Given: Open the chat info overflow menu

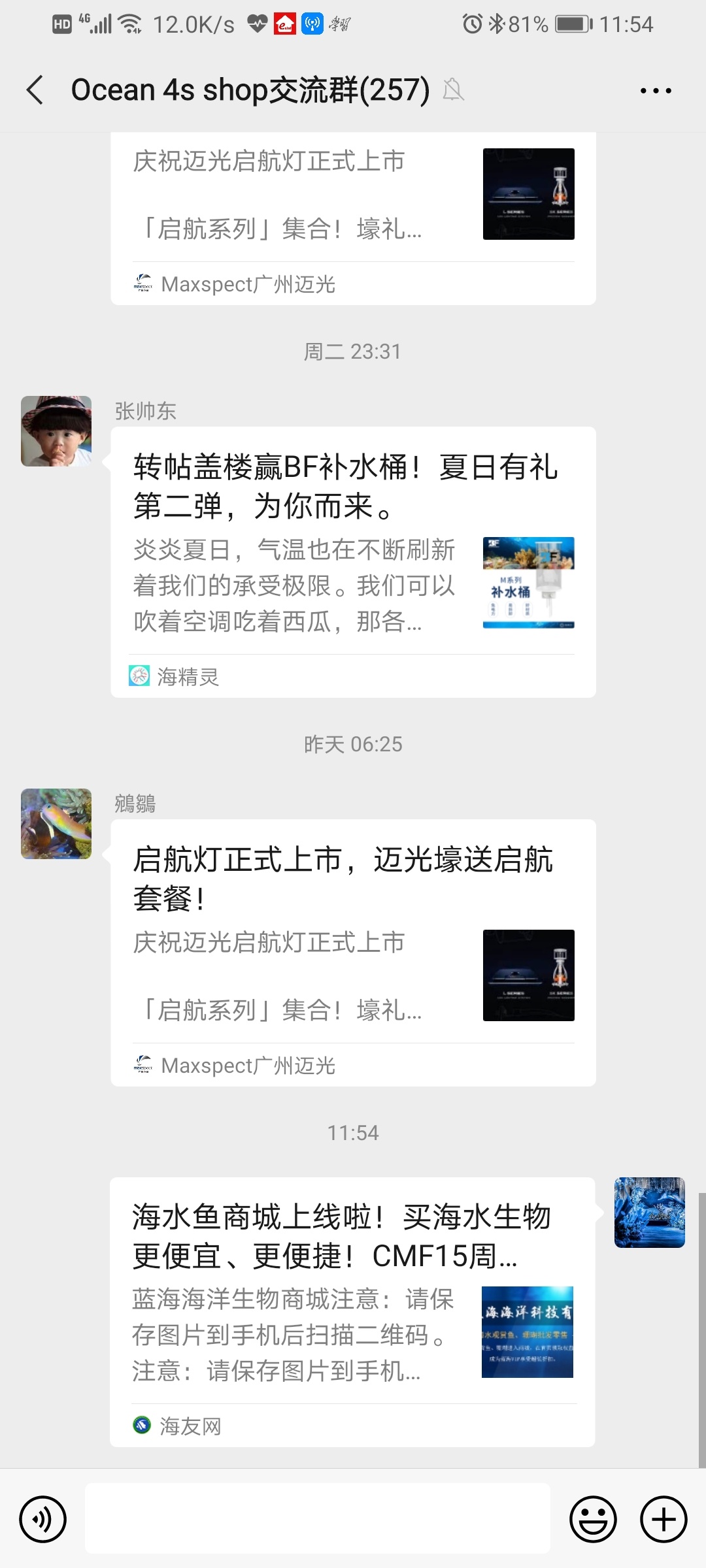Looking at the screenshot, I should [x=656, y=91].
